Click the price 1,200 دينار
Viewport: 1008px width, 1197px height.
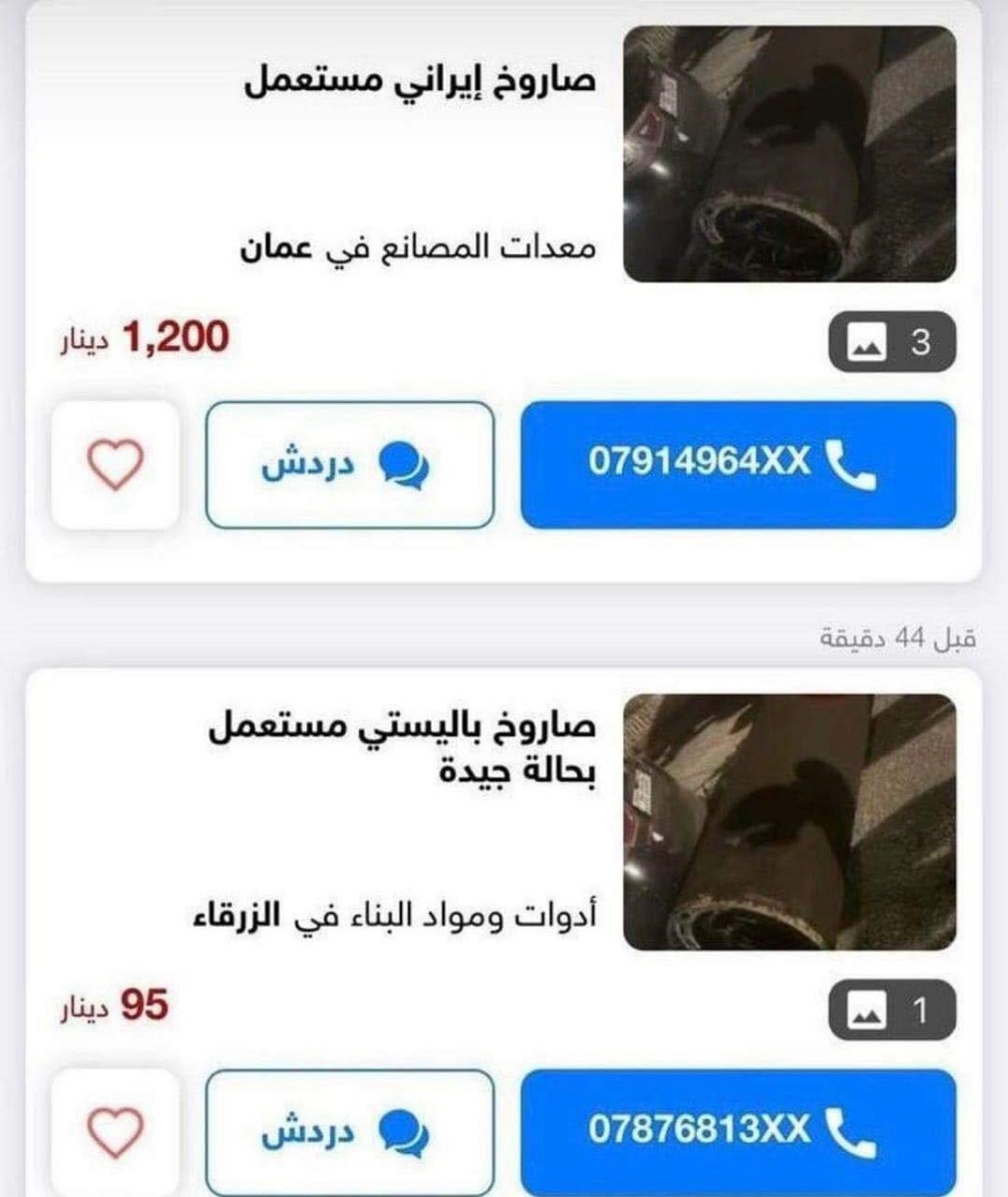coord(145,339)
